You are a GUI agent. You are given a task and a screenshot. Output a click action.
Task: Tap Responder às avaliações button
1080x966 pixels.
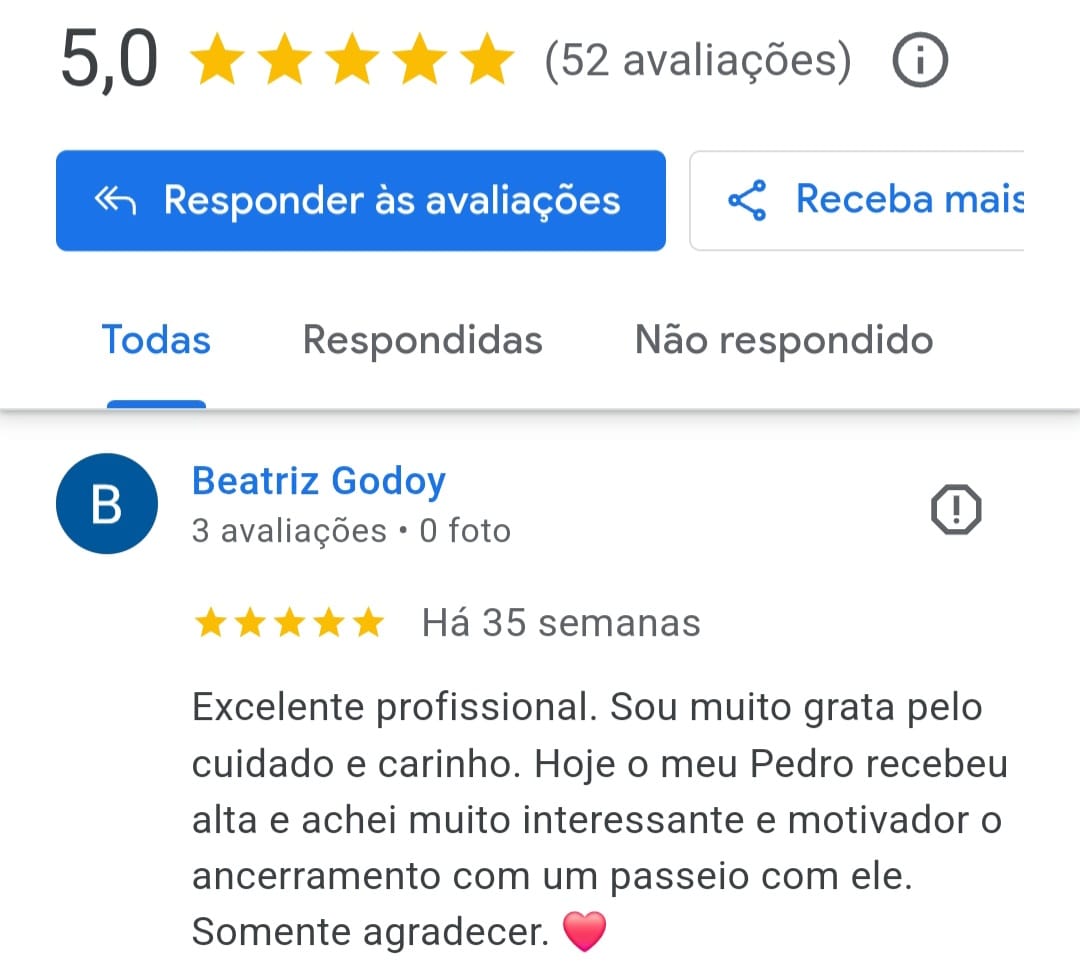(x=360, y=200)
